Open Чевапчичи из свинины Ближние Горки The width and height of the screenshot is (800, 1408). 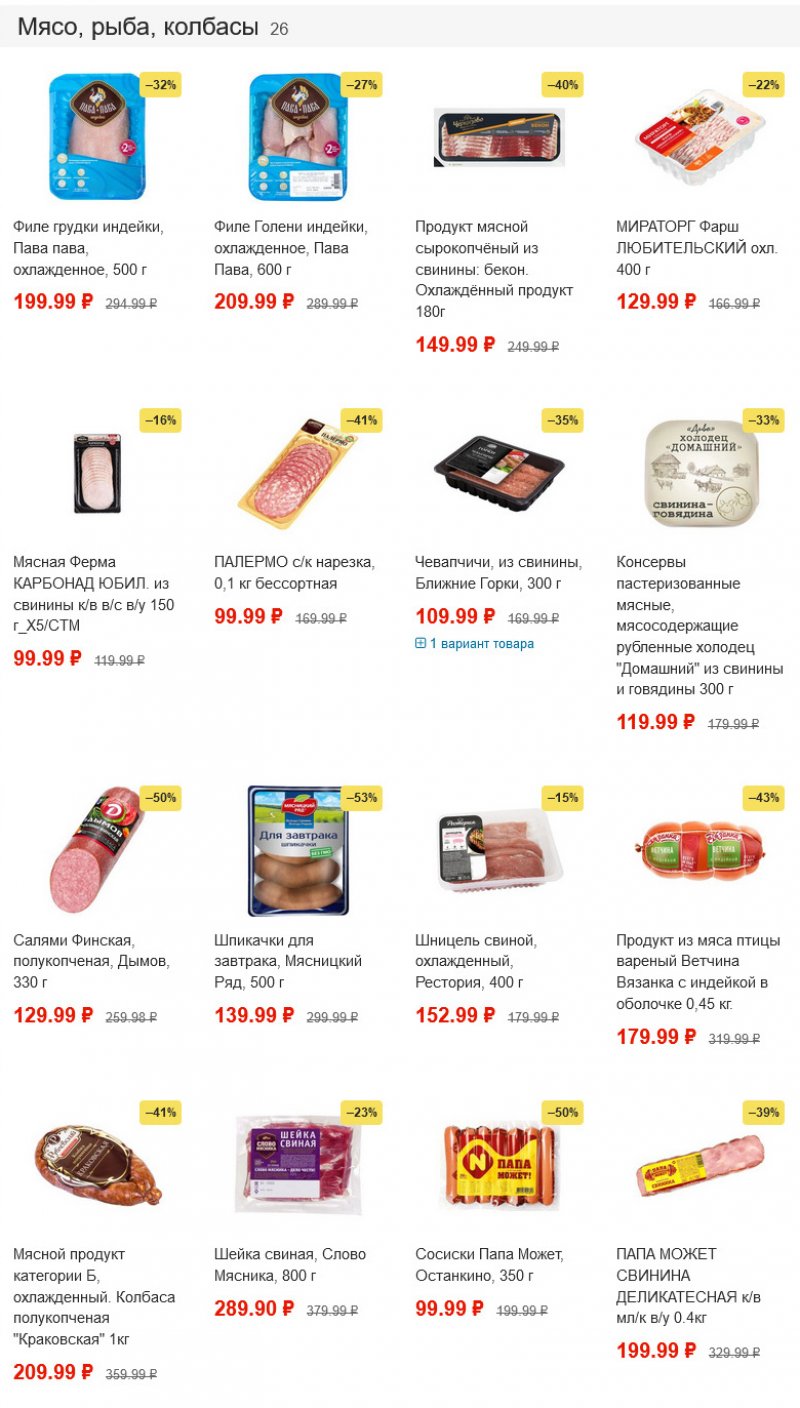click(498, 572)
